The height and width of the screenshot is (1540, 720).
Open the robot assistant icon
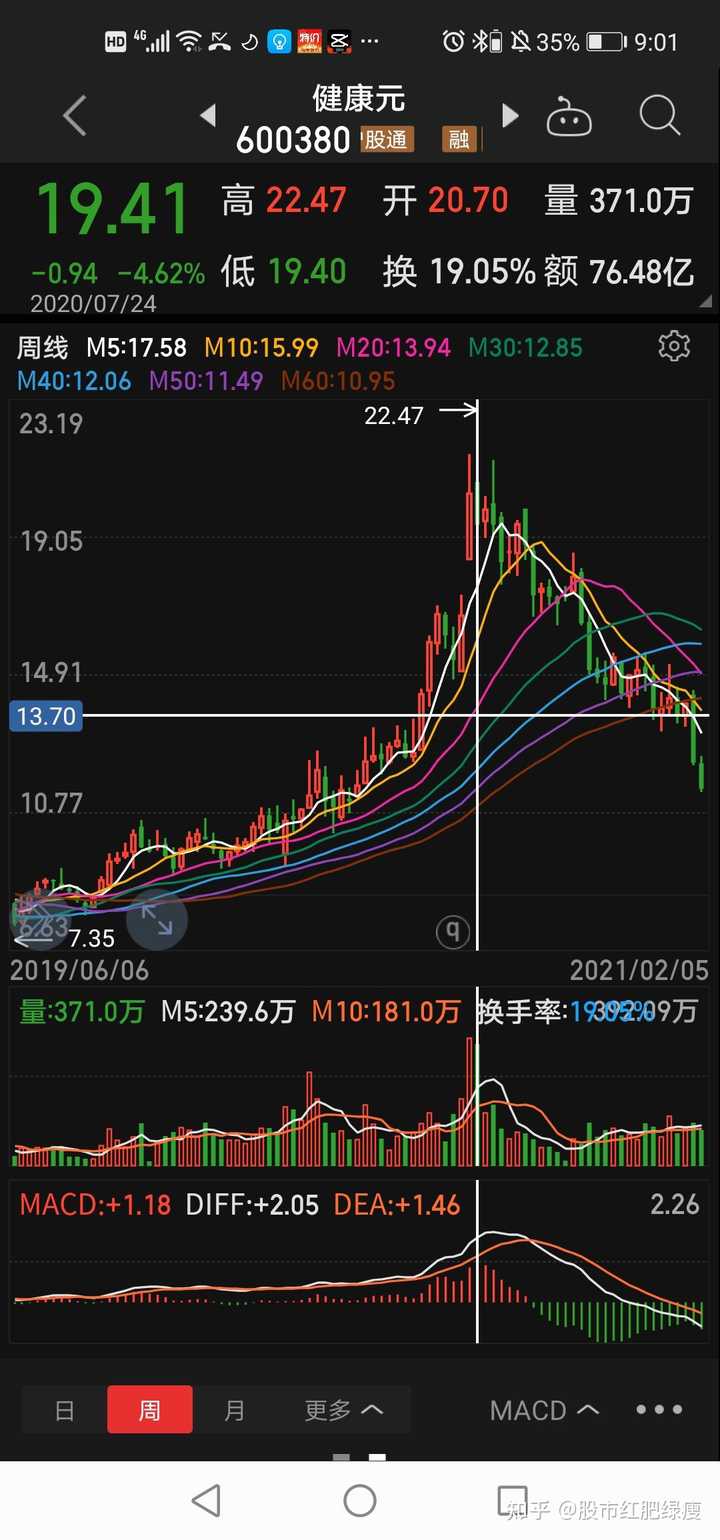point(569,117)
